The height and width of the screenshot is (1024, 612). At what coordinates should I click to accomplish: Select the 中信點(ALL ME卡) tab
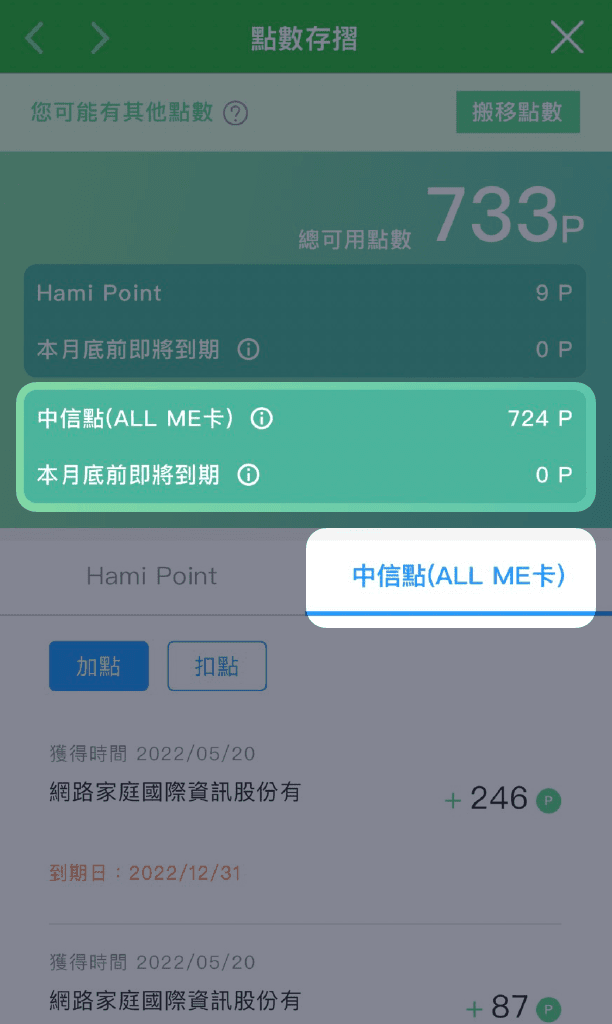tap(459, 576)
